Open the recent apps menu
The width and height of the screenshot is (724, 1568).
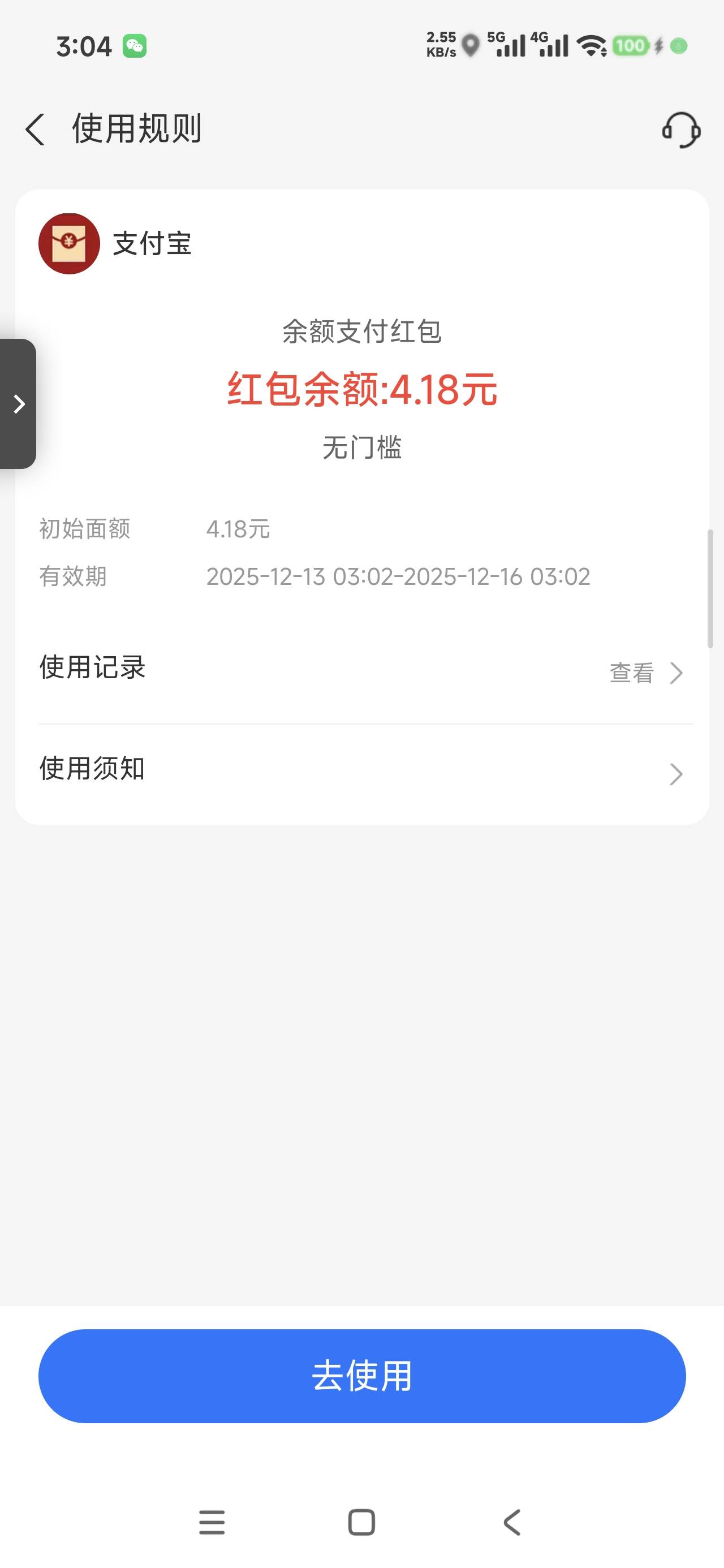click(x=212, y=1522)
